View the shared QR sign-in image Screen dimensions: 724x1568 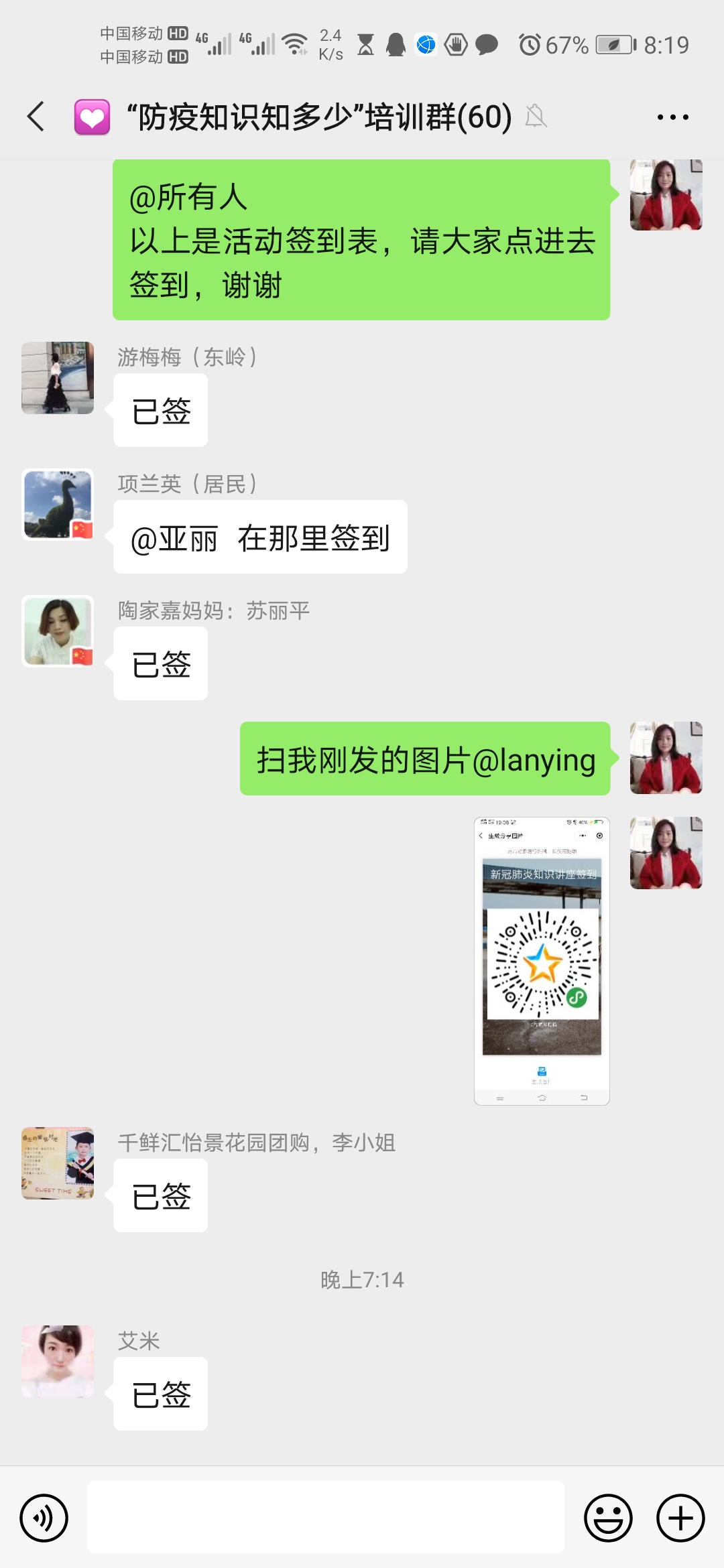[542, 960]
